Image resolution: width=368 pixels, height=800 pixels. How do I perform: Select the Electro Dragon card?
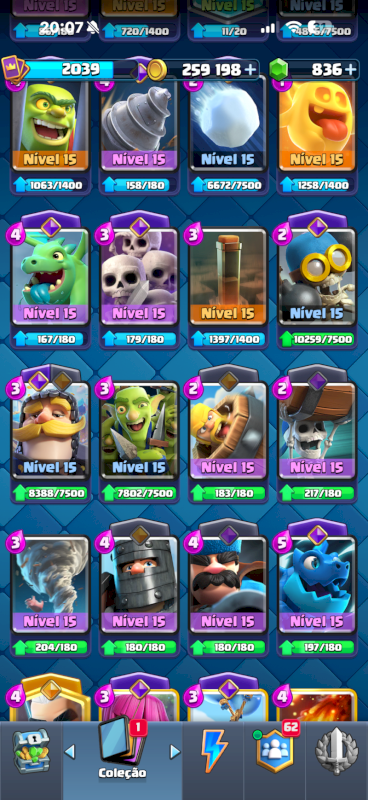[317, 588]
